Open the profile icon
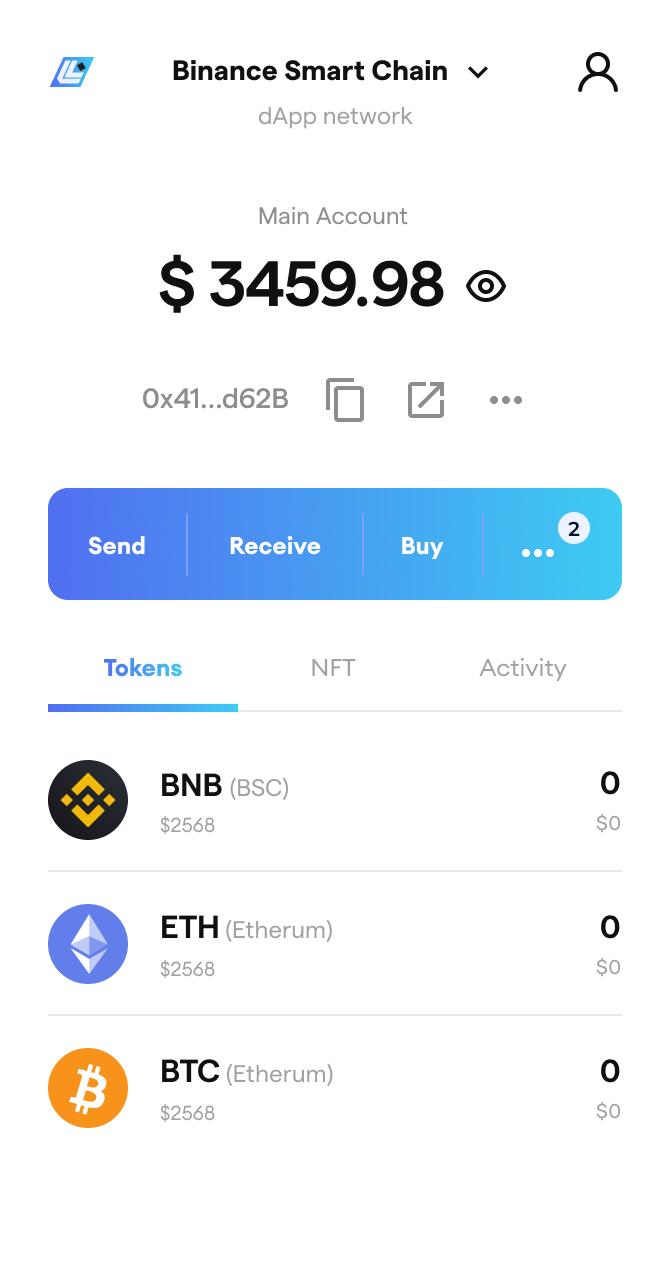 click(x=598, y=72)
